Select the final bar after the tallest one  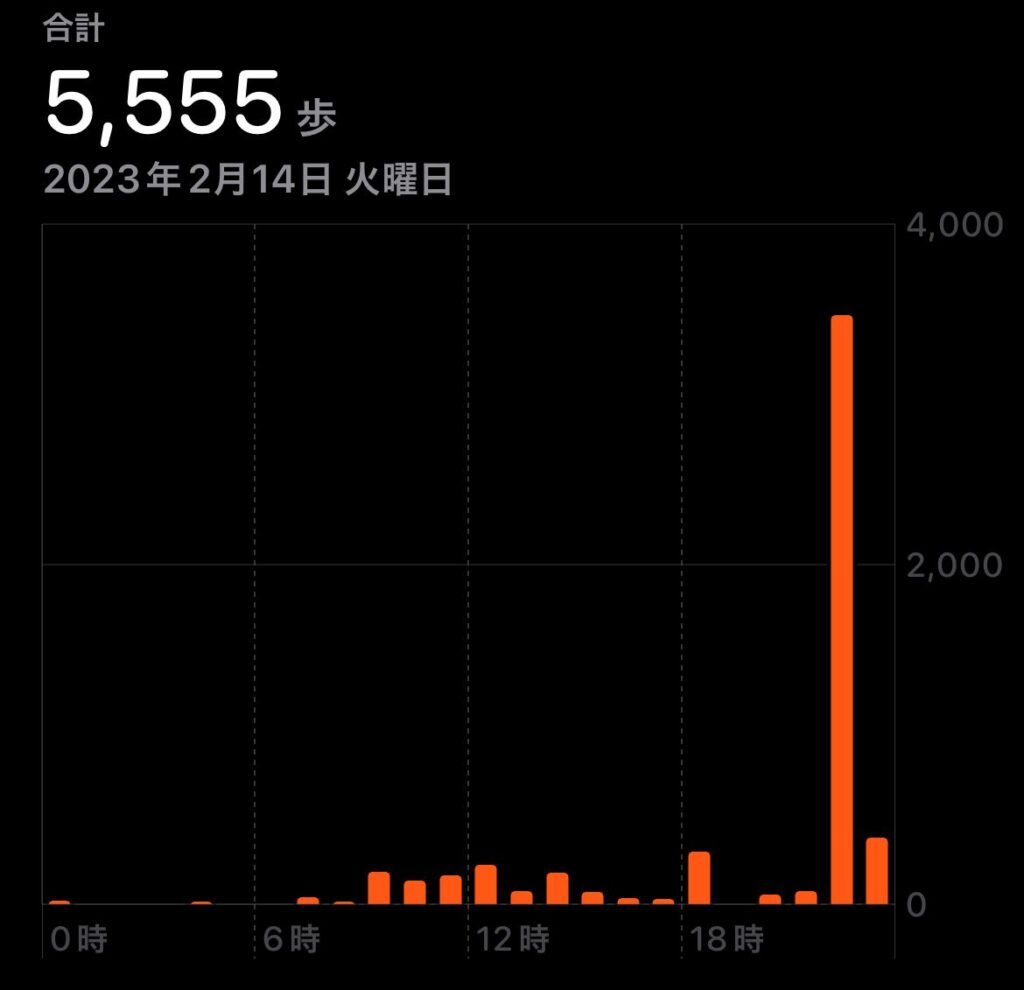click(x=877, y=871)
